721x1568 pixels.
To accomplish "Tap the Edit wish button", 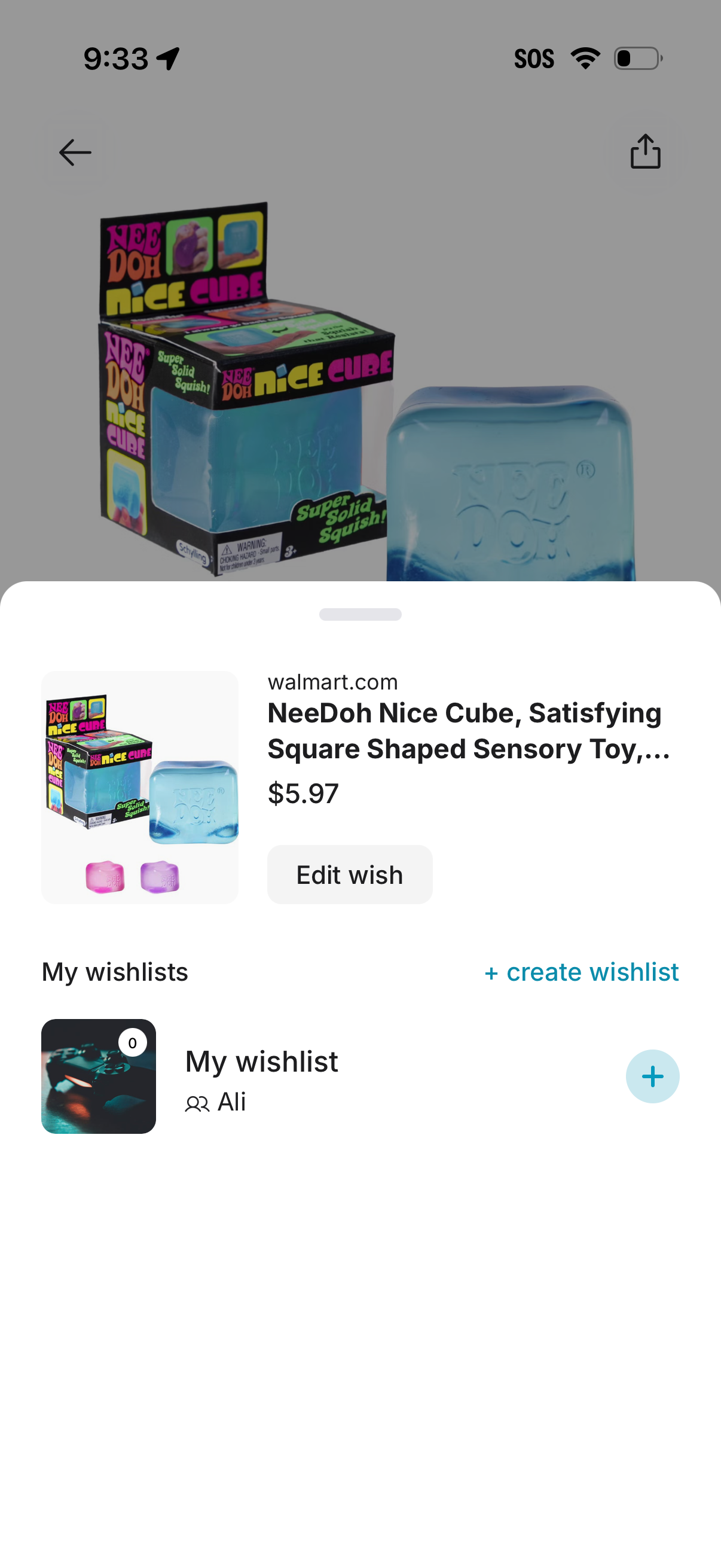I will pos(349,874).
